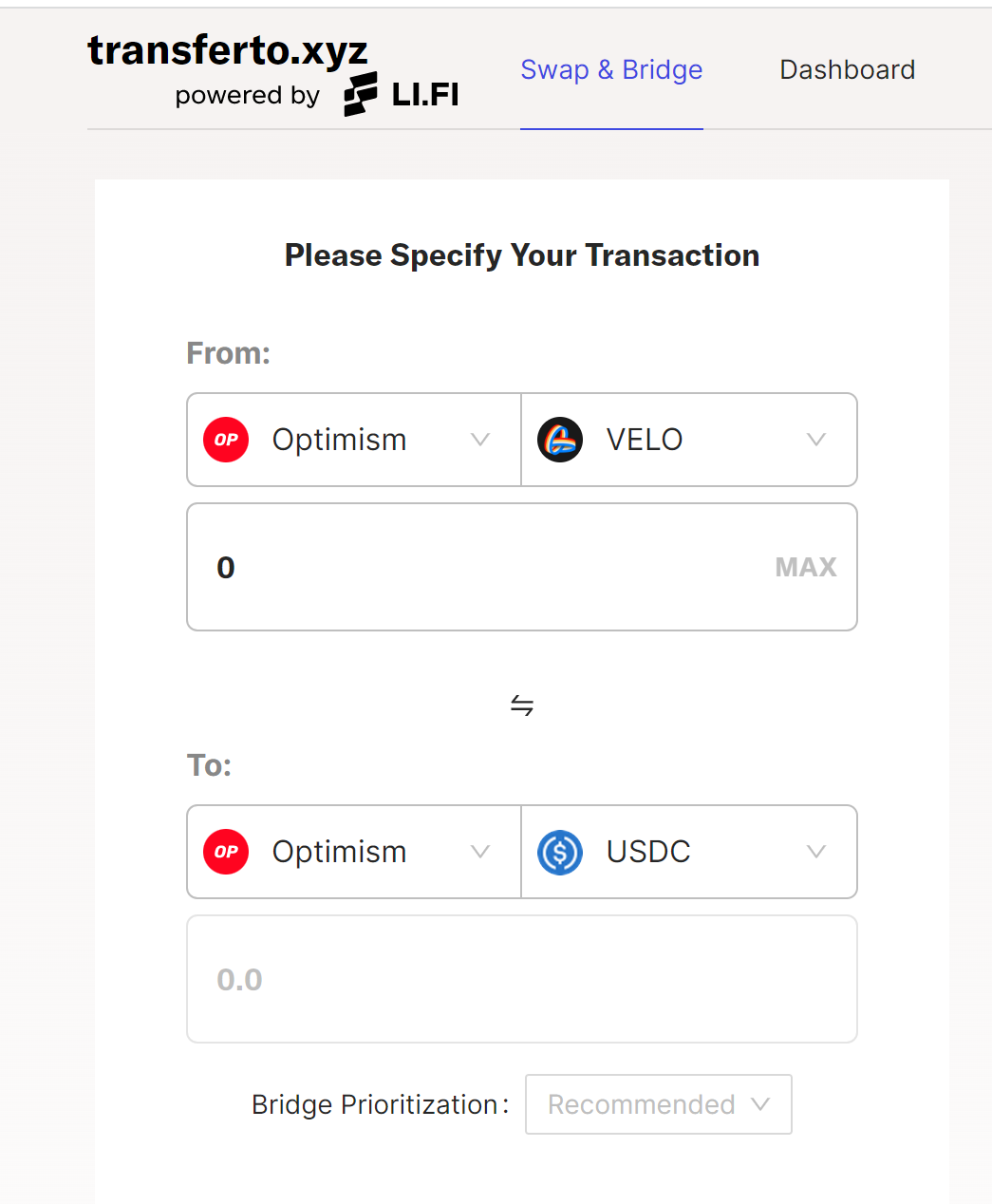The height and width of the screenshot is (1204, 992).
Task: Click the powered by LI.FI text
Action: [248, 95]
